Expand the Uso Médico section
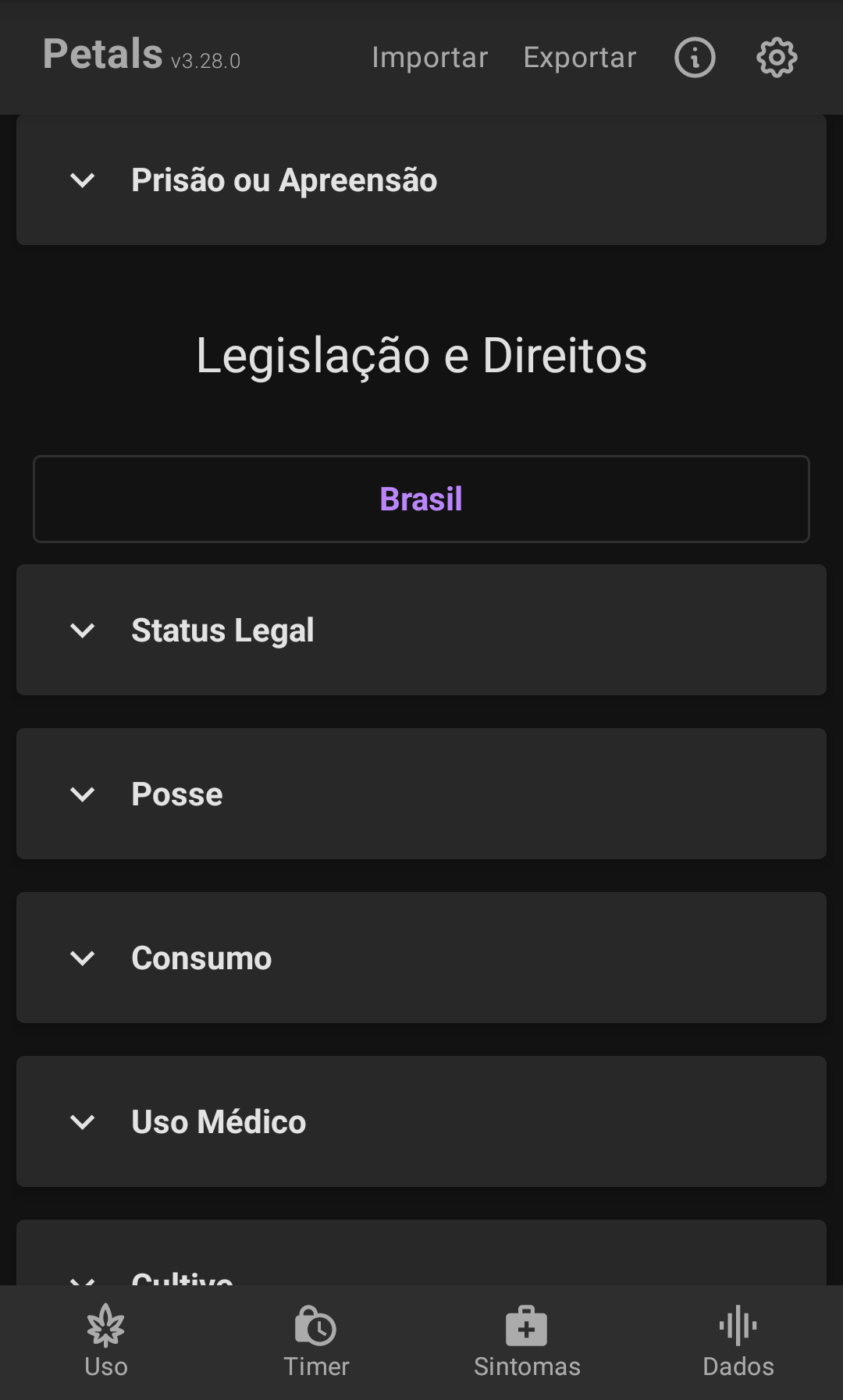This screenshot has height=1400, width=843. (421, 1121)
